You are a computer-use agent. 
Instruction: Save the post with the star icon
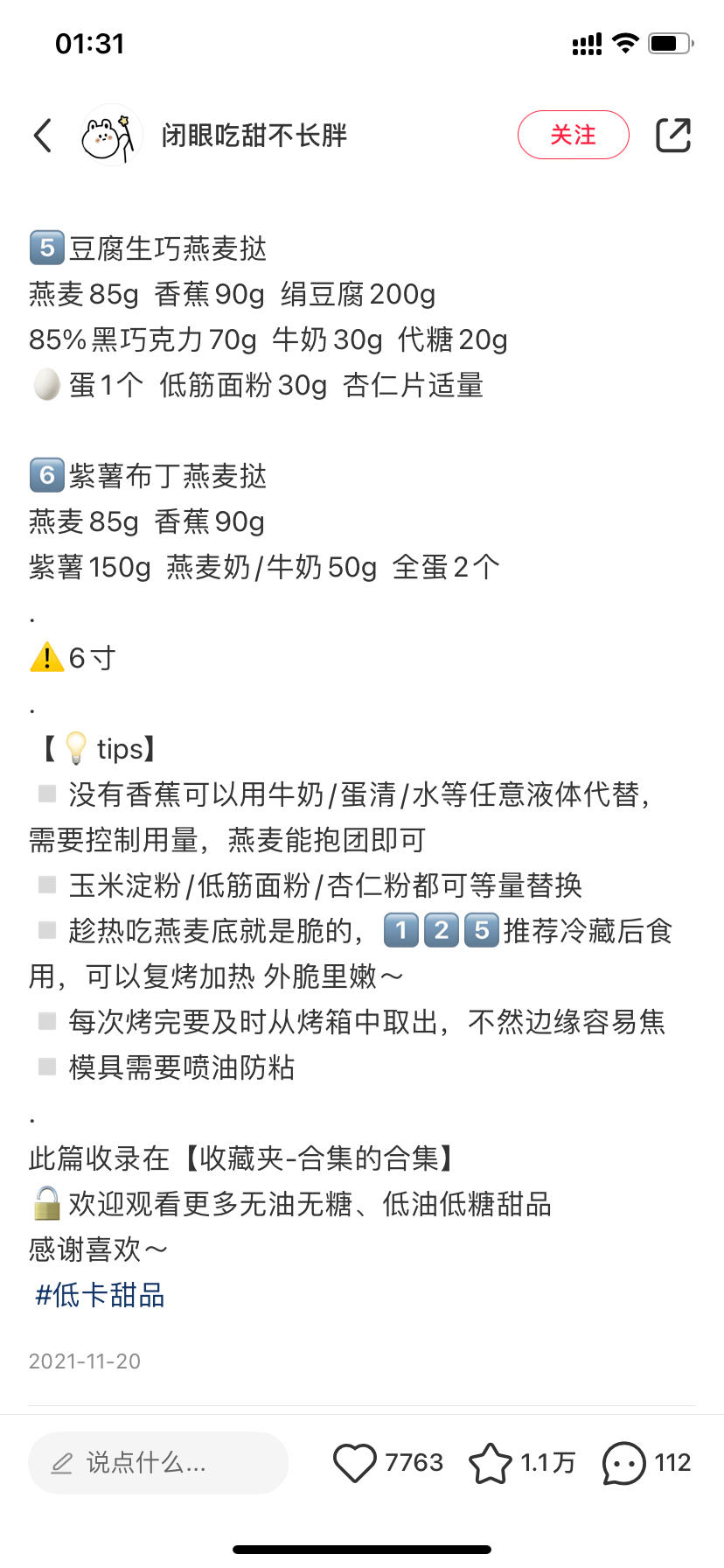pyautogui.click(x=491, y=1463)
